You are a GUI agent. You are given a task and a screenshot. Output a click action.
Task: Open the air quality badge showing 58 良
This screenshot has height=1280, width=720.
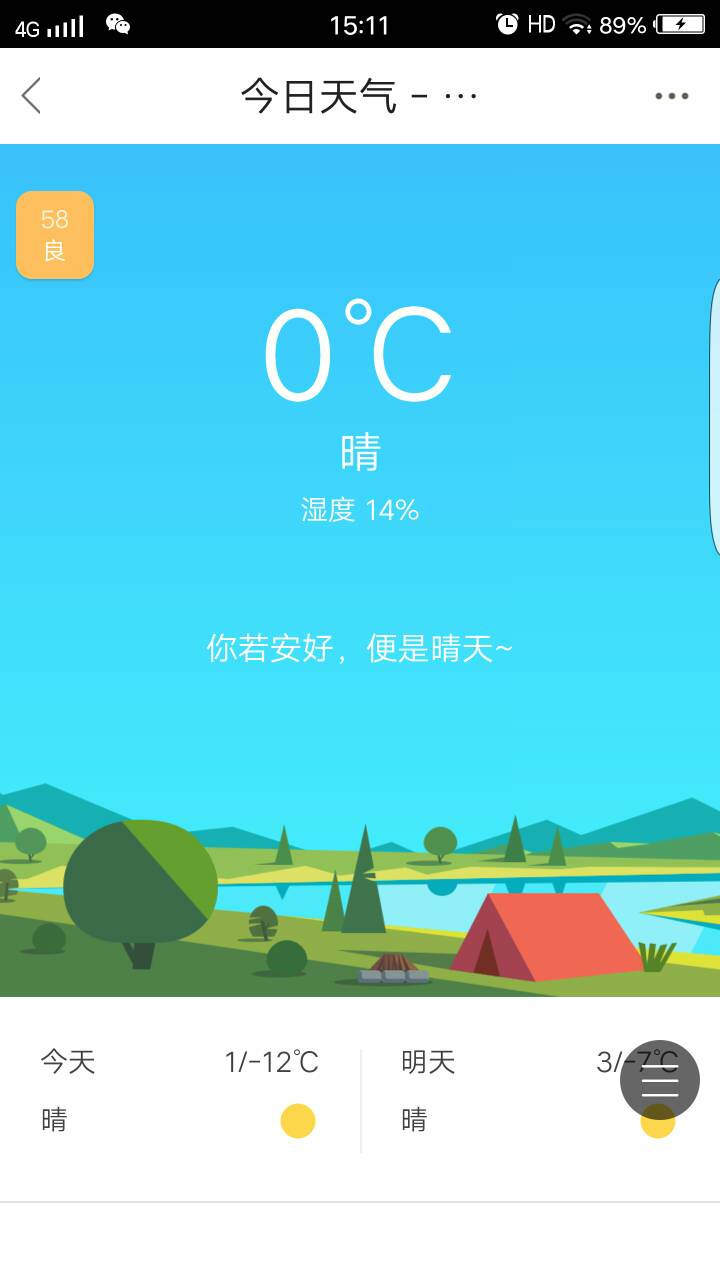pyautogui.click(x=55, y=235)
